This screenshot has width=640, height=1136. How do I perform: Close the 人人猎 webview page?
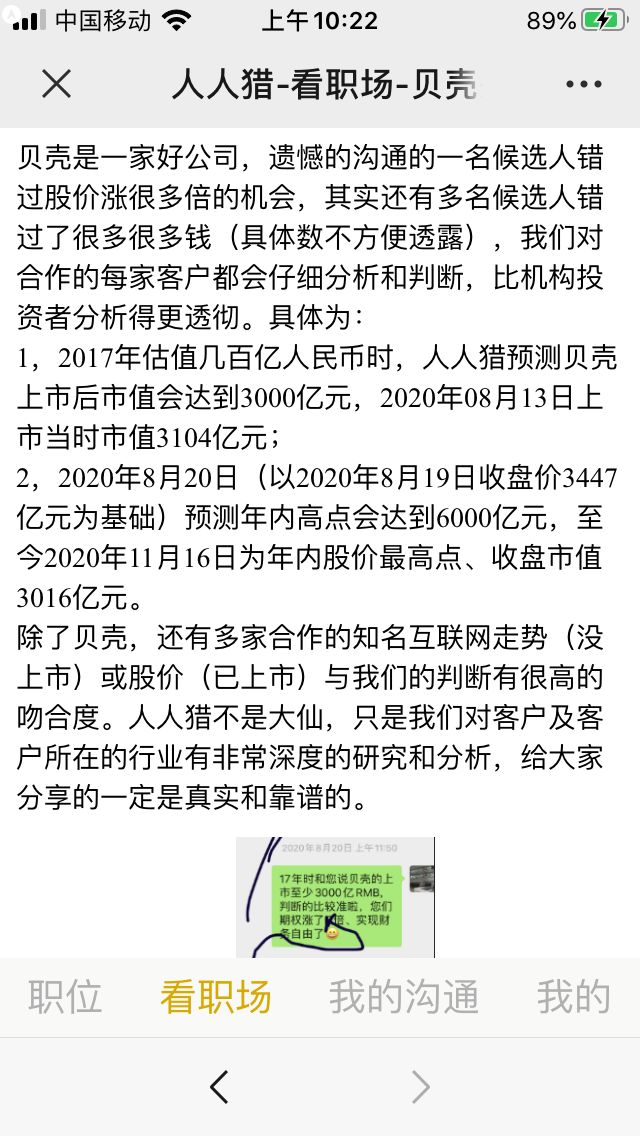[57, 84]
